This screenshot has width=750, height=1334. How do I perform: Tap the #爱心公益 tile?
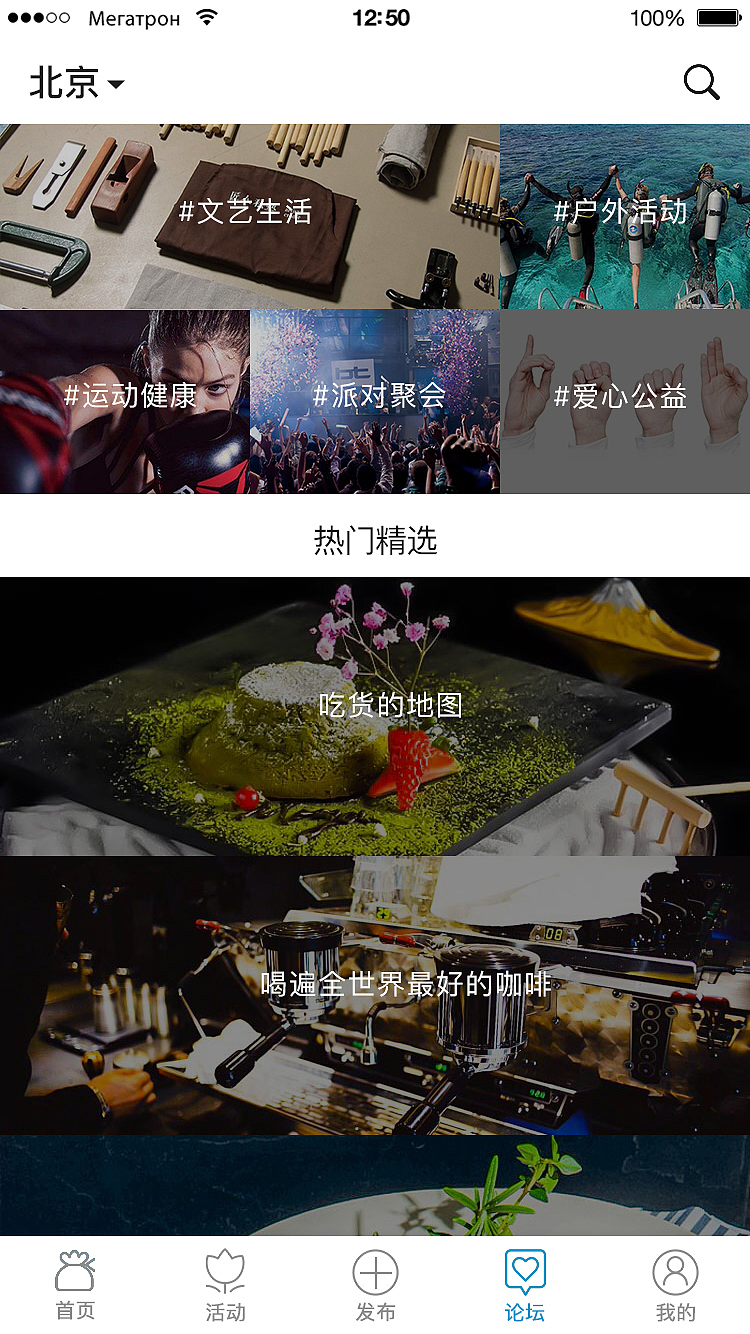coord(622,397)
